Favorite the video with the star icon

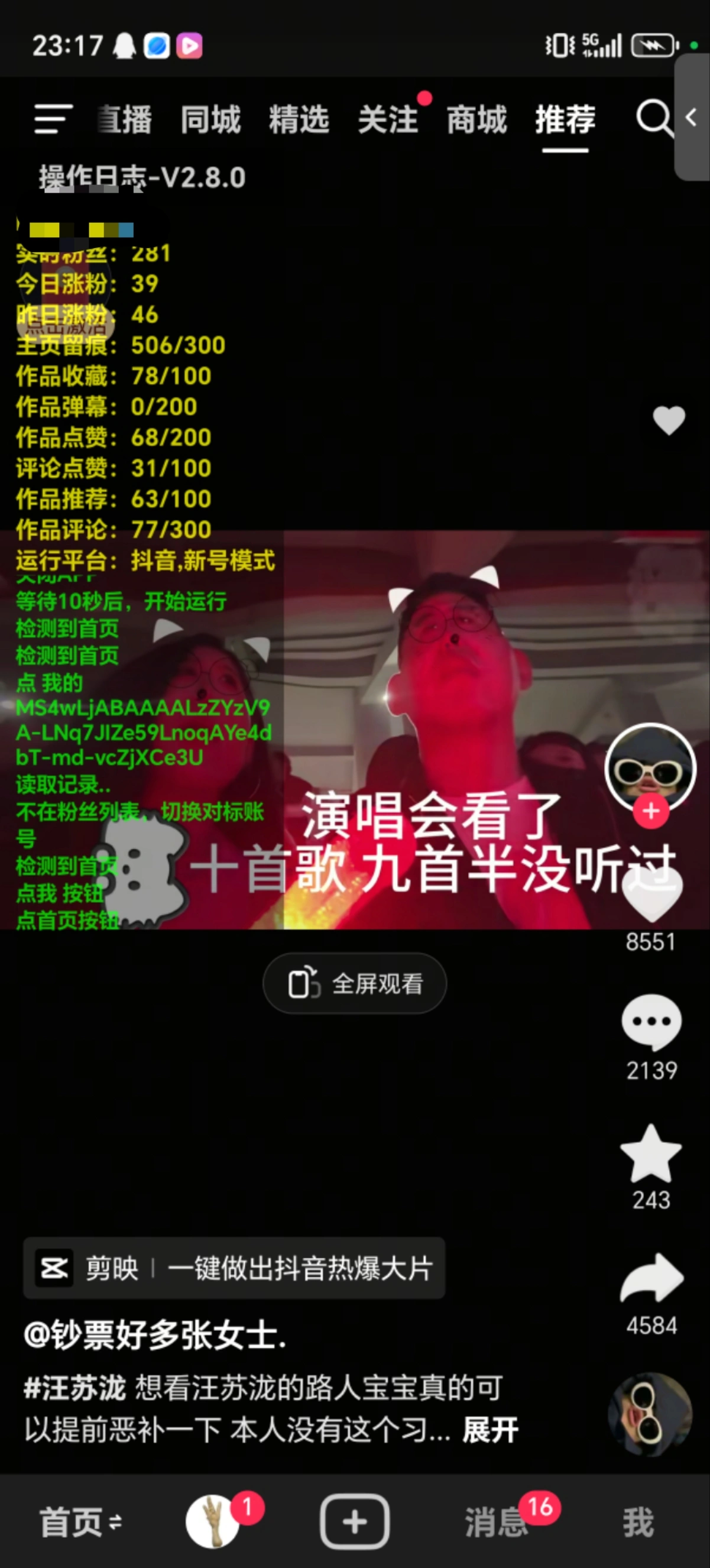click(650, 1153)
